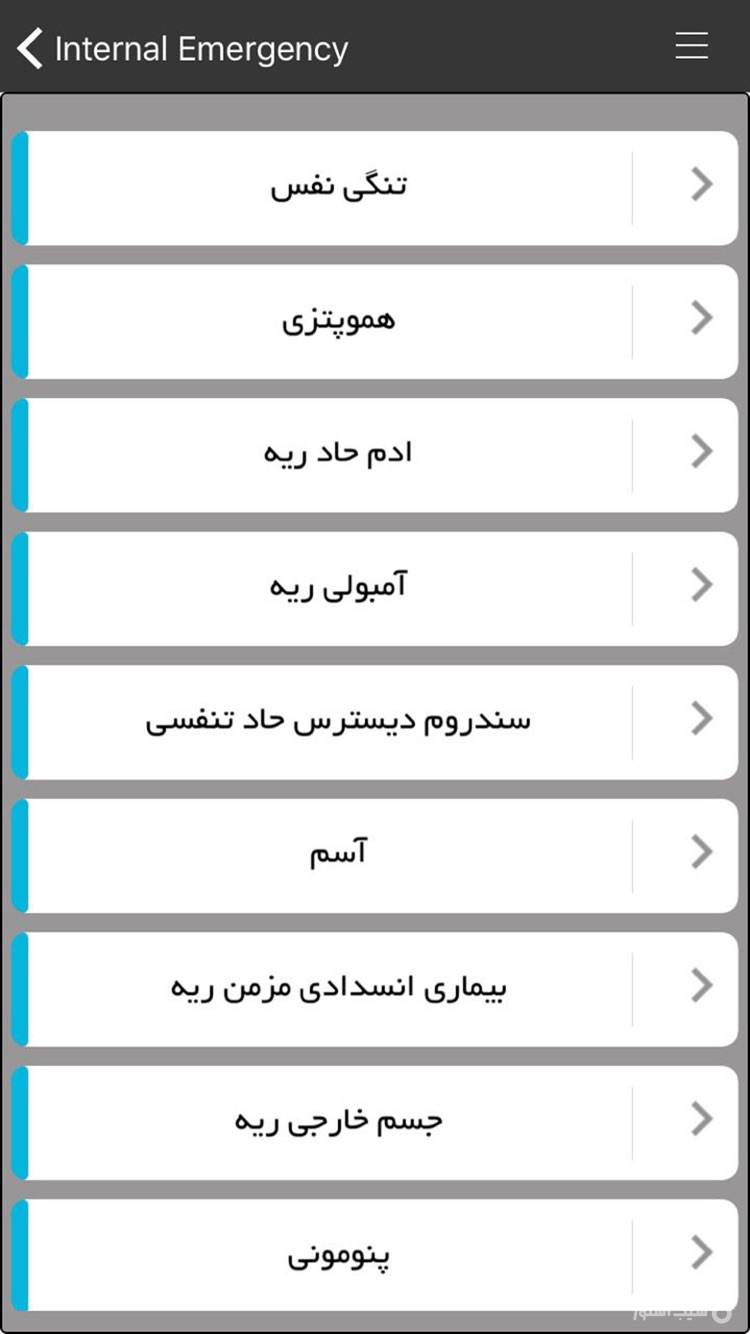Open the hamburger menu icon
This screenshot has width=750, height=1334.
pyautogui.click(x=691, y=45)
